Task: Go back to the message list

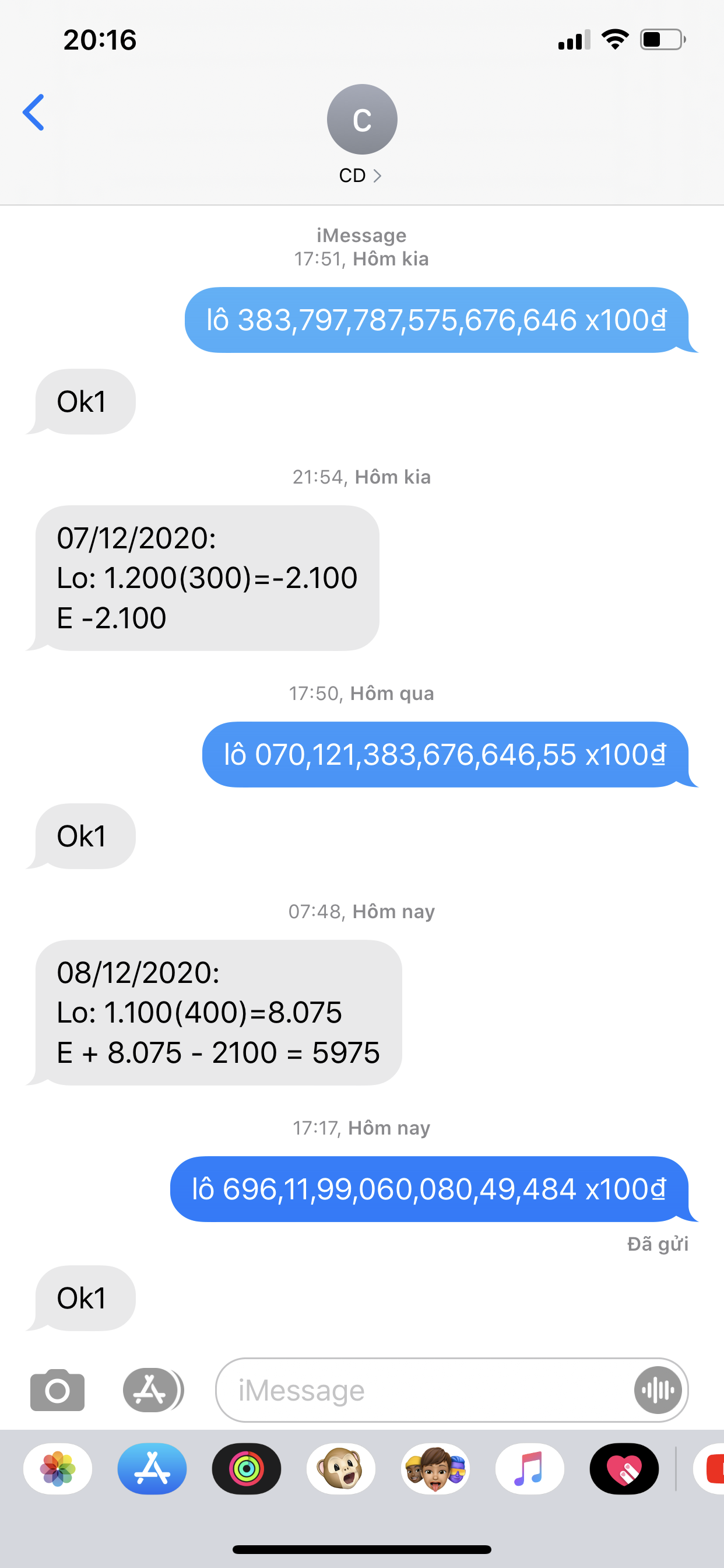Action: click(33, 113)
